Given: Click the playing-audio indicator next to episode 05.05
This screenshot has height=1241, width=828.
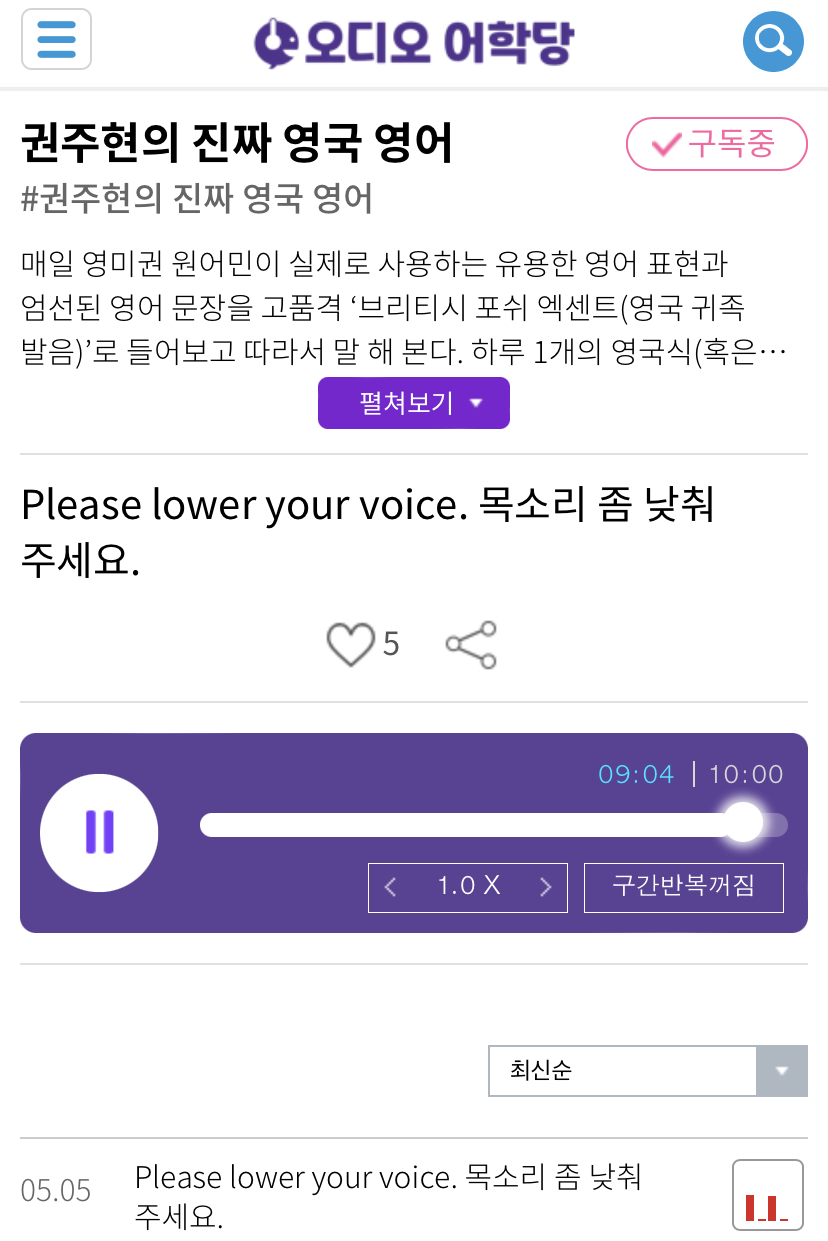Looking at the screenshot, I should click(768, 1194).
